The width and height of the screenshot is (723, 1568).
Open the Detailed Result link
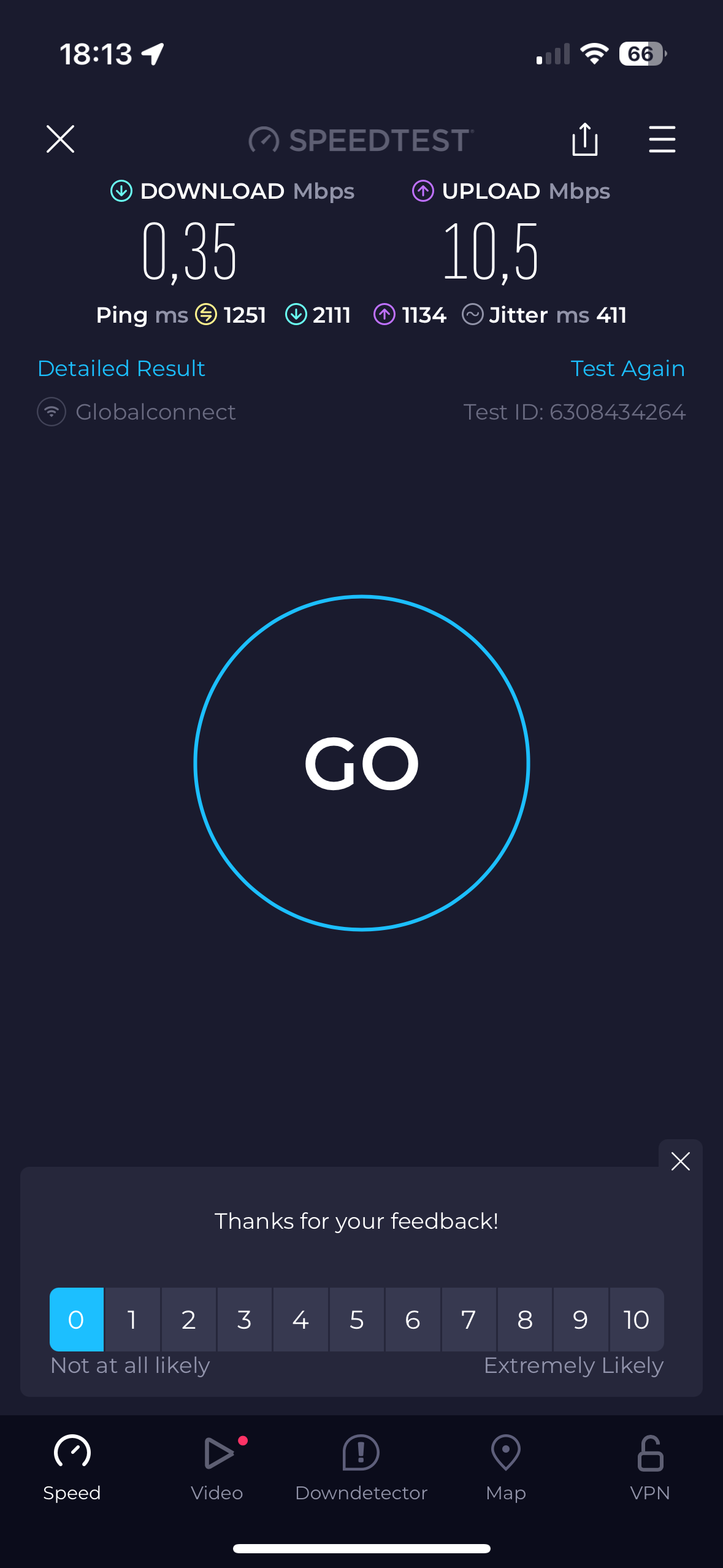pyautogui.click(x=121, y=369)
